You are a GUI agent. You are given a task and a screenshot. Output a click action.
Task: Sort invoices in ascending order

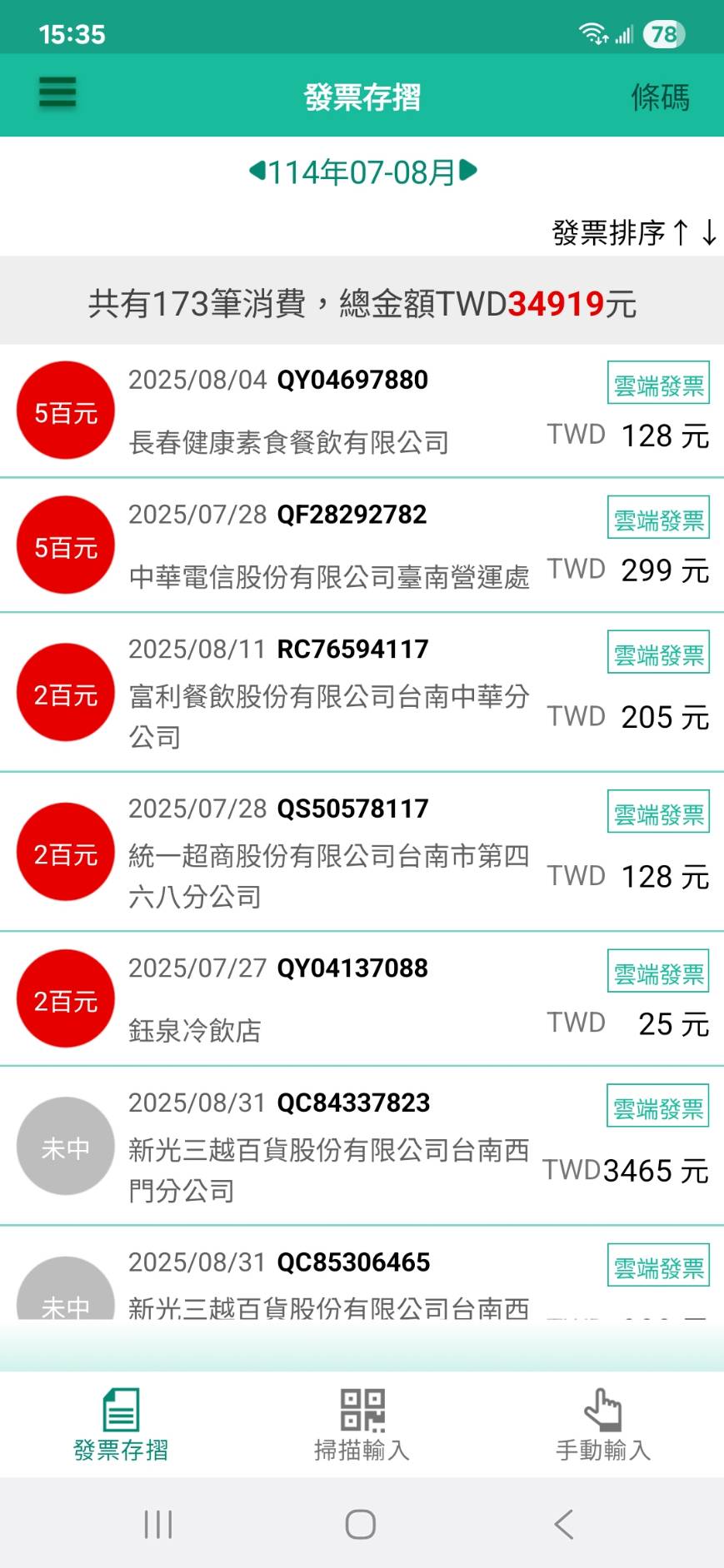pos(681,232)
